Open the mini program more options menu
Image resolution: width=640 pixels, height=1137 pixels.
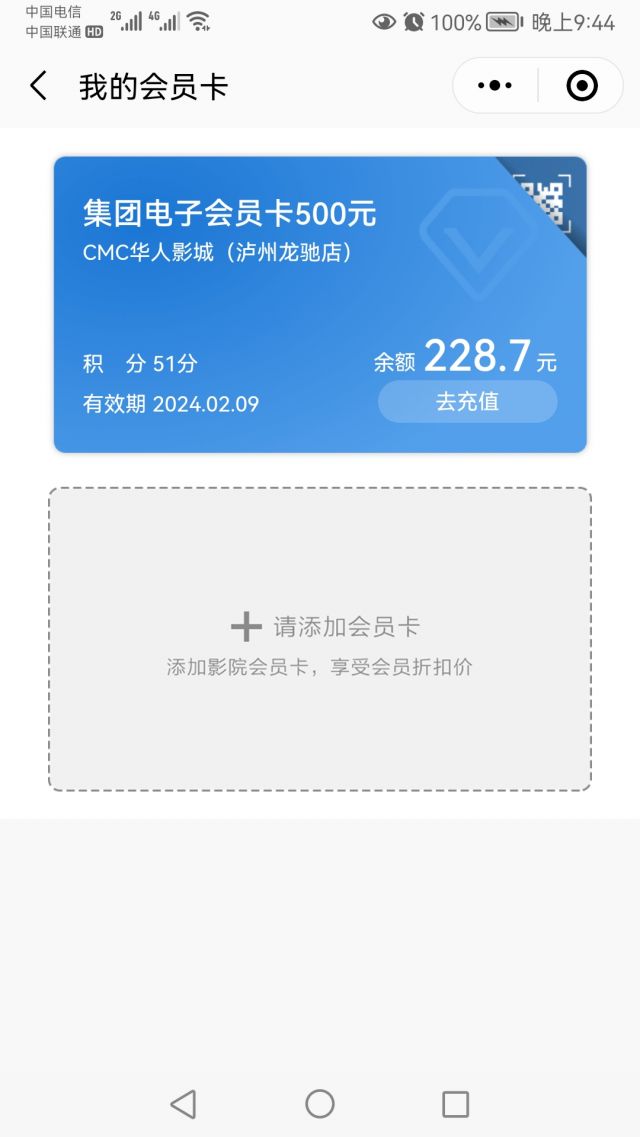click(x=495, y=86)
